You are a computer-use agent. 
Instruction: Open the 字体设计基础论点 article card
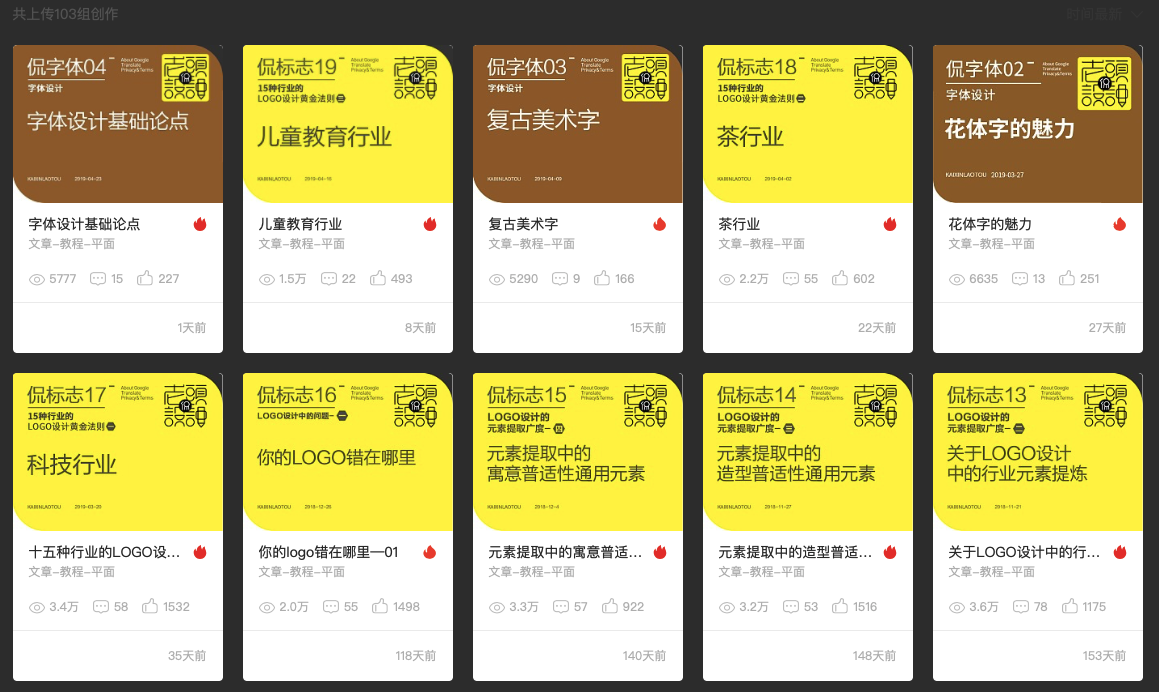pyautogui.click(x=118, y=199)
